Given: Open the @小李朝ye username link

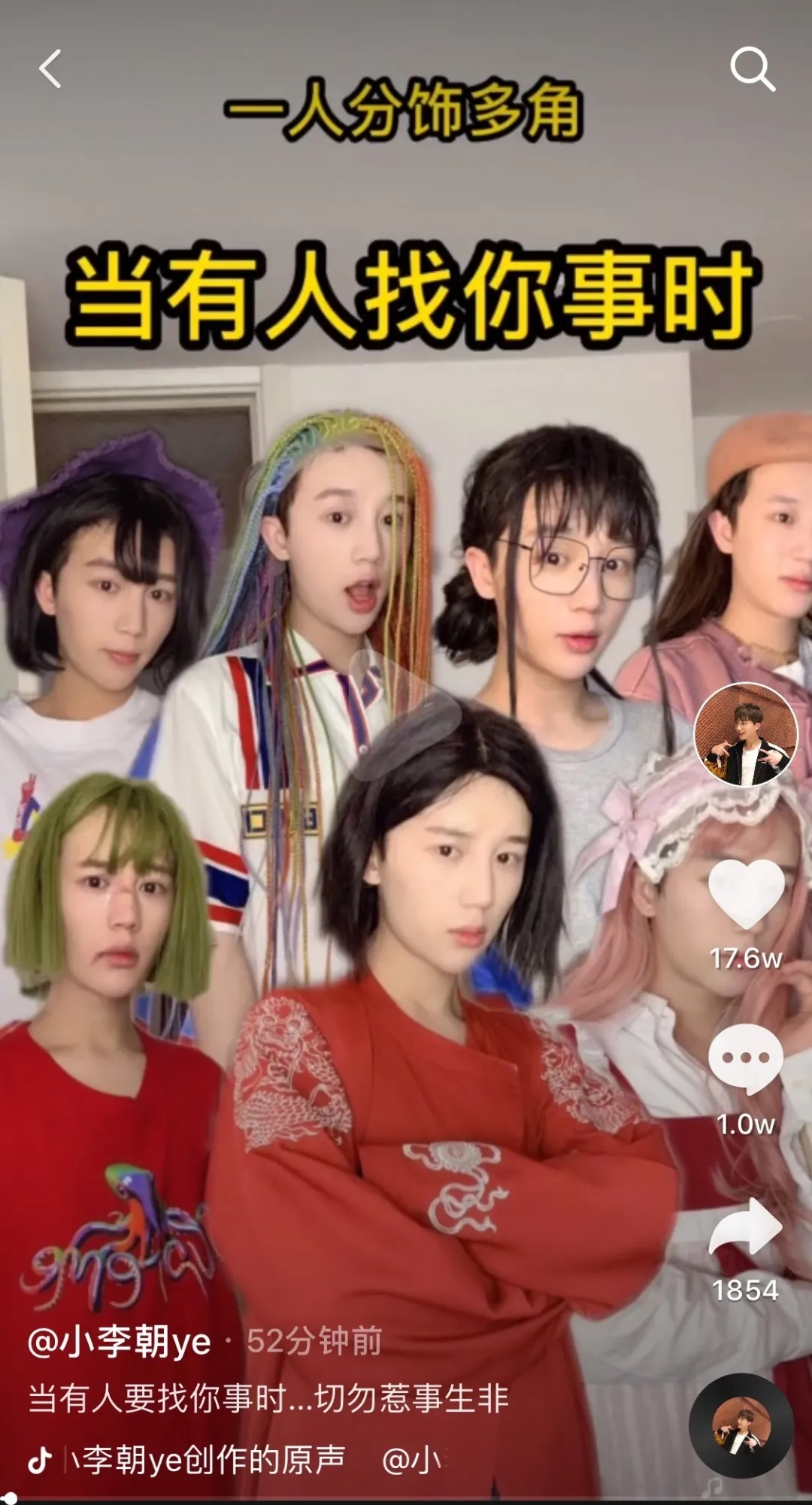Looking at the screenshot, I should (x=120, y=1341).
